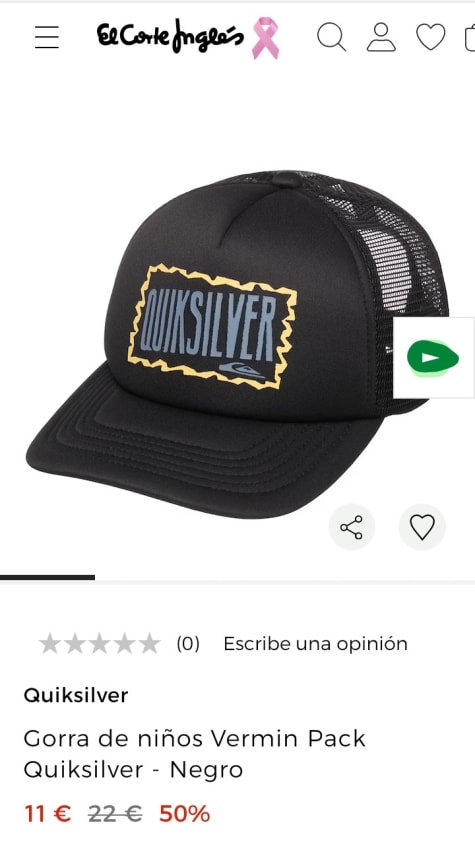475x858 pixels.
Task: Go to El Corte Inglés home via logo
Action: click(x=170, y=37)
